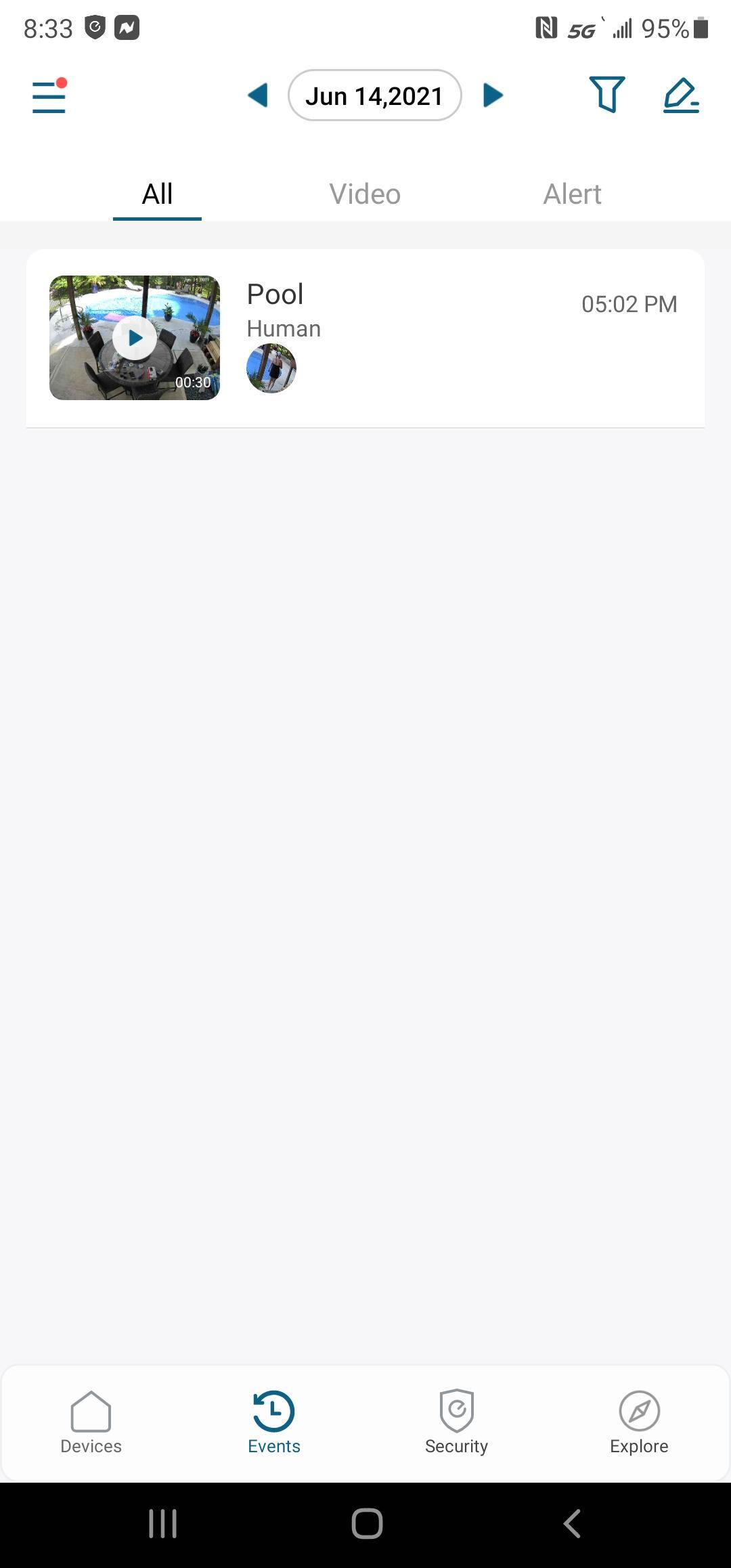
Task: Open the event filter
Action: [x=606, y=95]
